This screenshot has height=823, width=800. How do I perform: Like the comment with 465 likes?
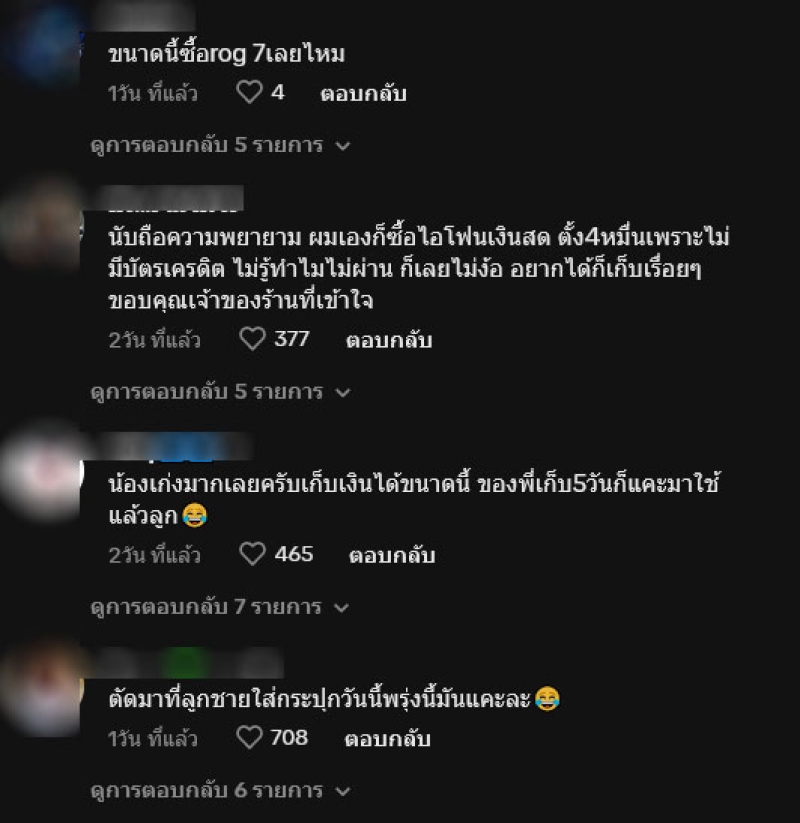pyautogui.click(x=253, y=553)
